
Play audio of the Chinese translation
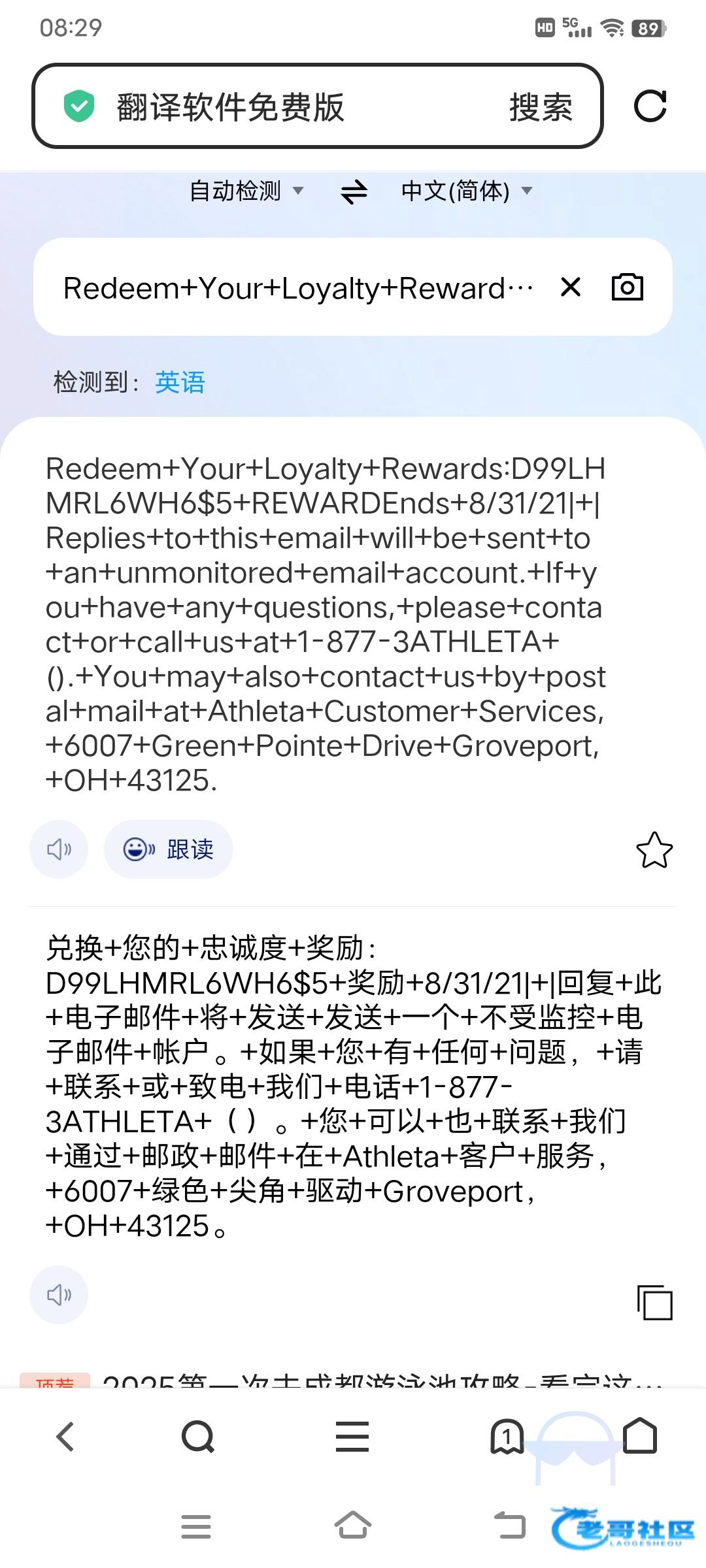pyautogui.click(x=59, y=1295)
